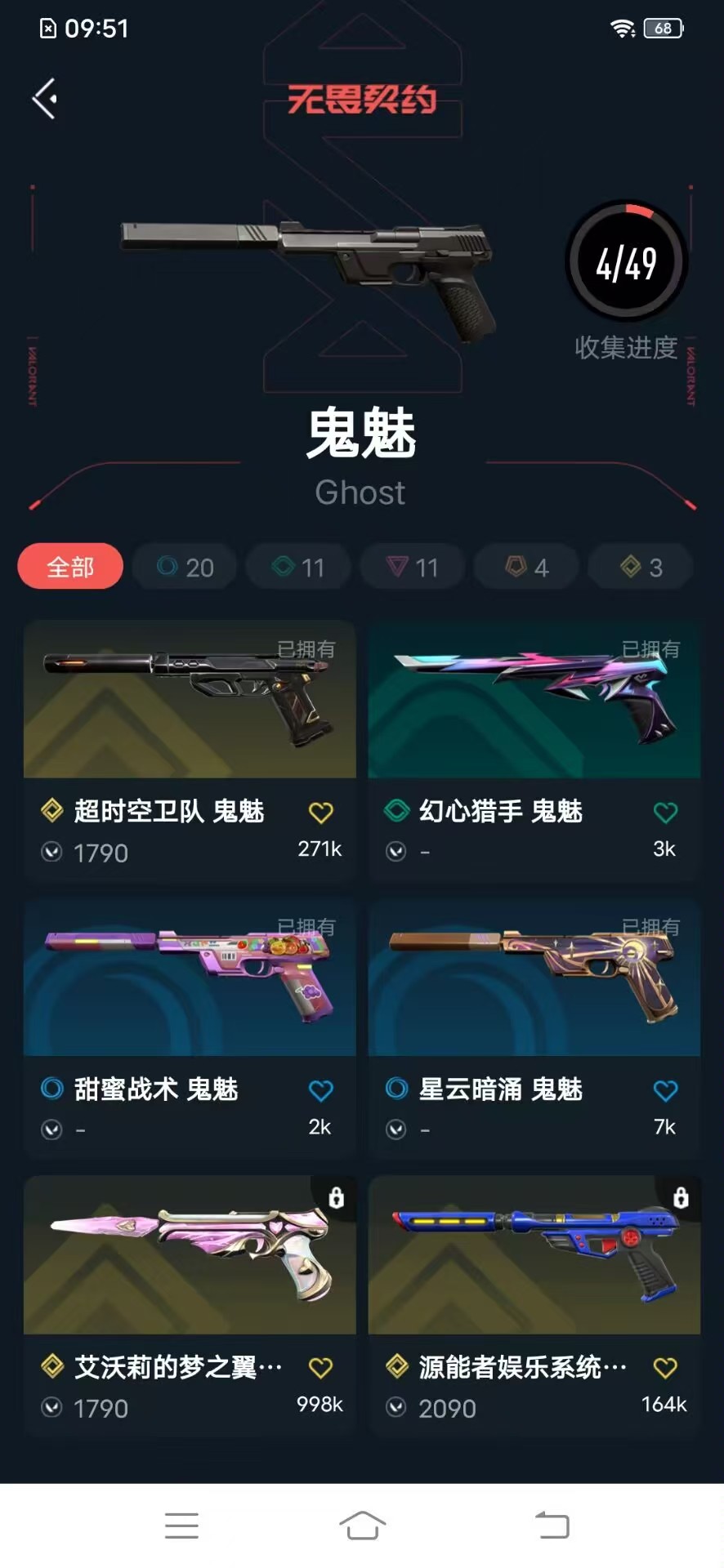Screen dimensions: 724x1568
Task: Select the 全部 filter chip
Action: pos(70,566)
